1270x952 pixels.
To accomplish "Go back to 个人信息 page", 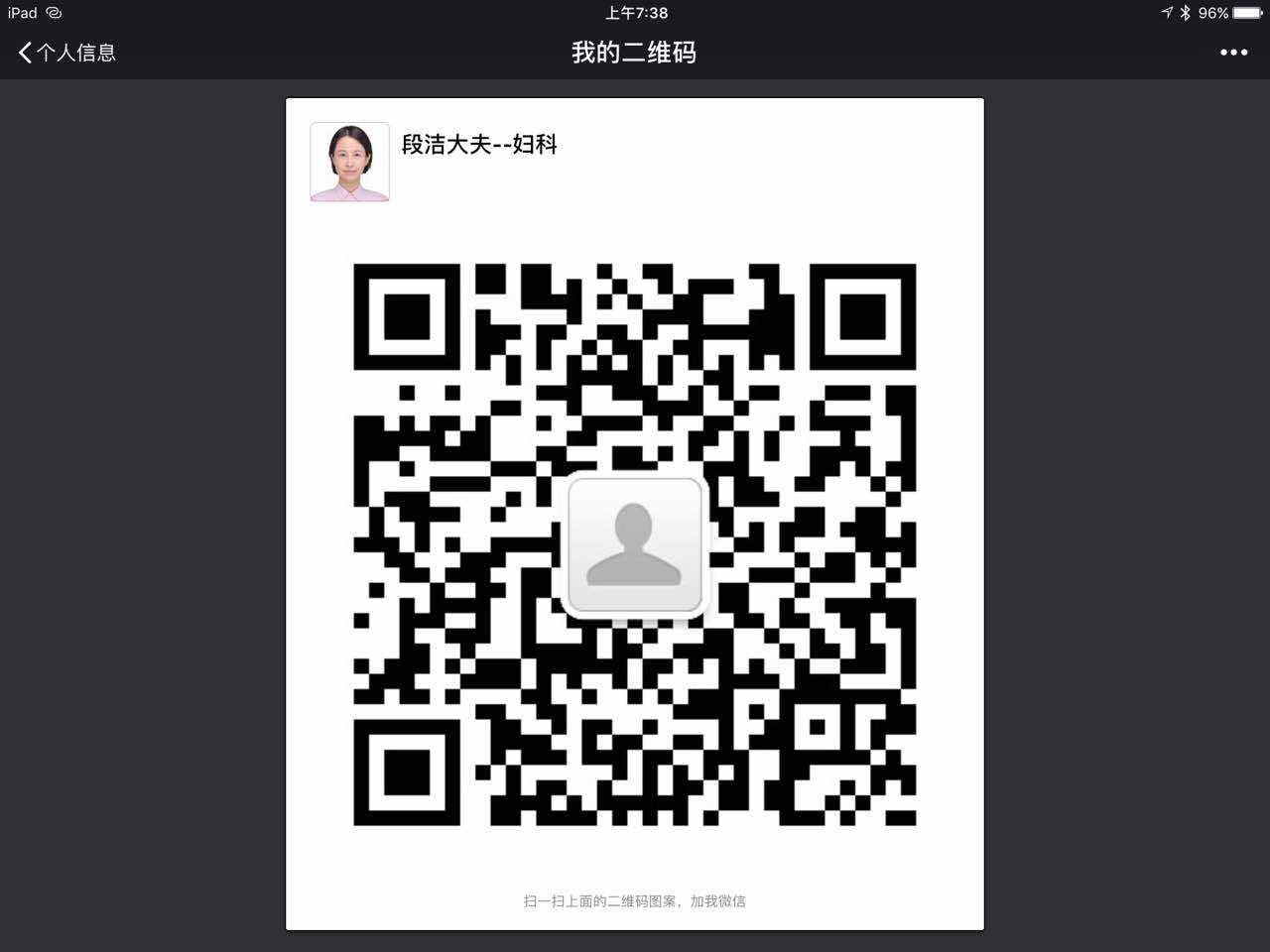I will [66, 53].
